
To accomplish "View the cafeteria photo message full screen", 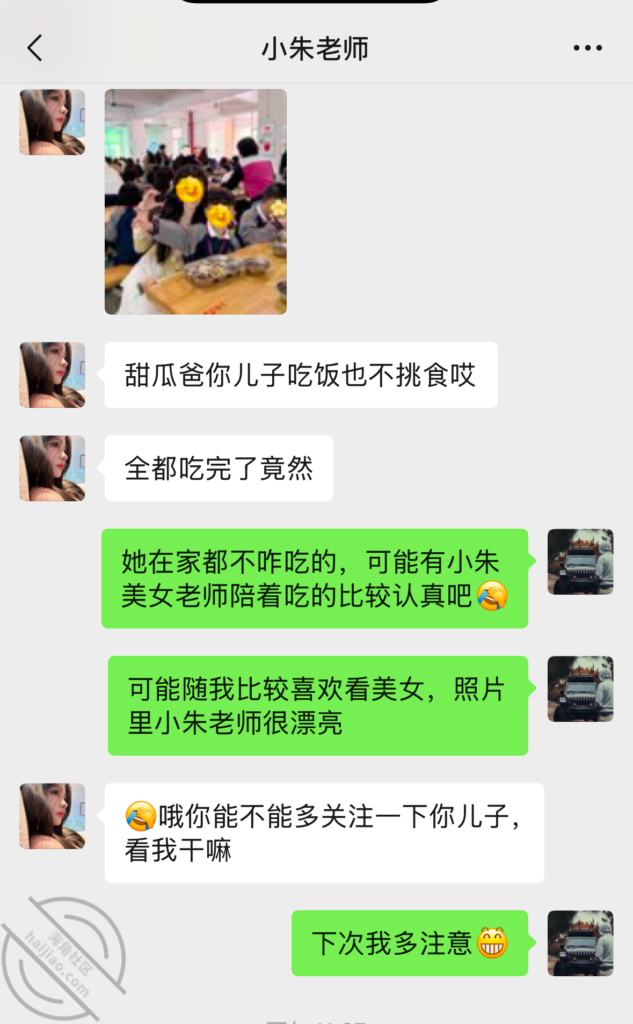I will click(x=196, y=202).
